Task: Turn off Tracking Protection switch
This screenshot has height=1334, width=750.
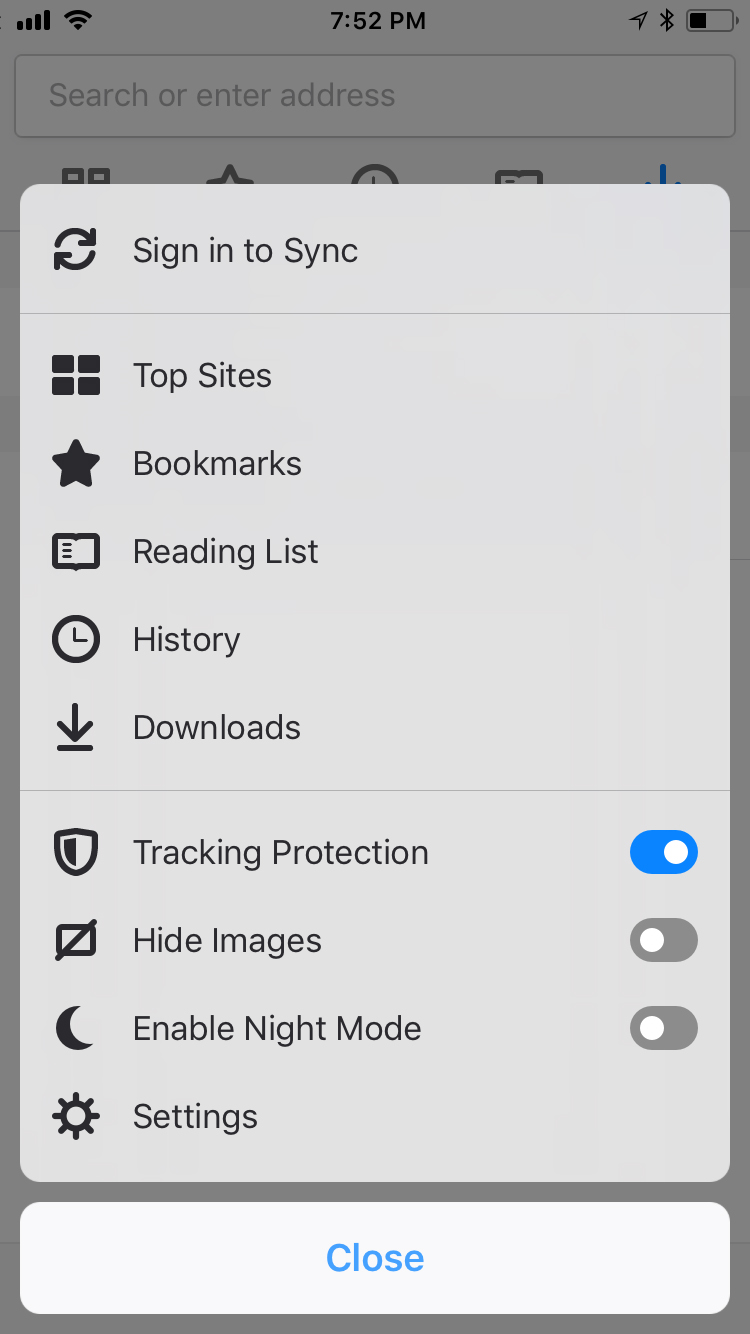Action: [x=664, y=852]
